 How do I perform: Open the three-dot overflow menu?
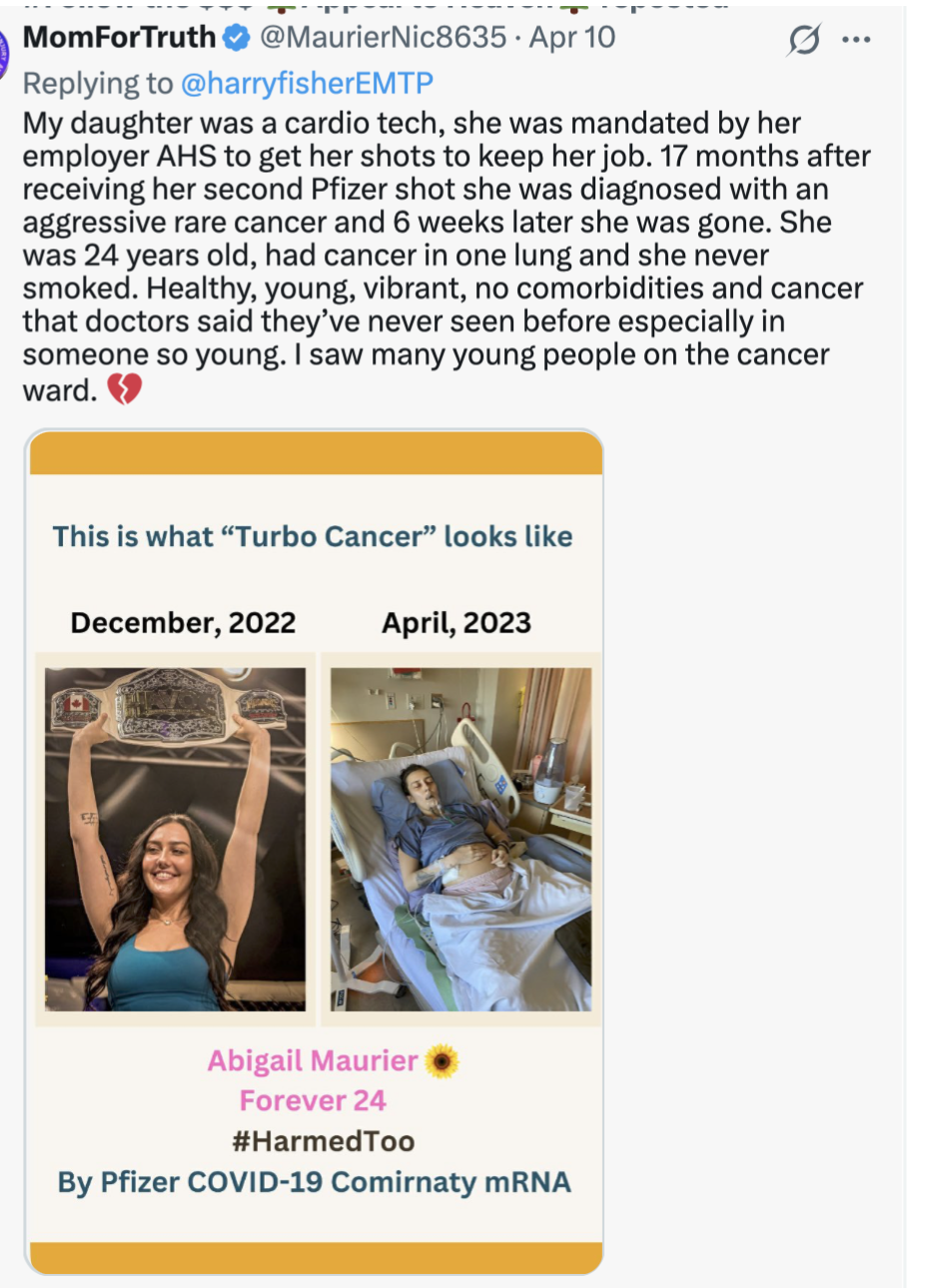click(x=856, y=40)
